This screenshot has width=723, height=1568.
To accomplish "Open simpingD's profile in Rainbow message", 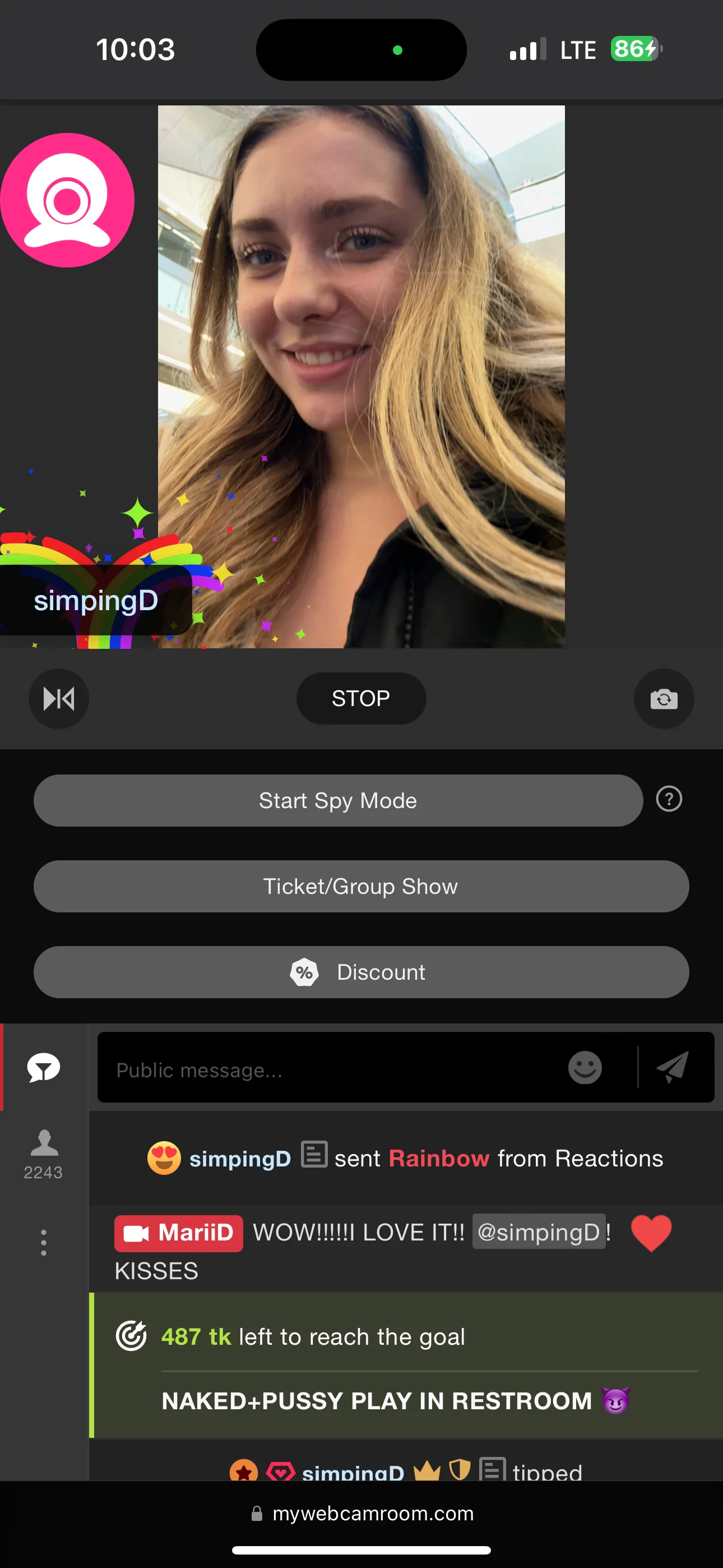I will click(x=240, y=1159).
